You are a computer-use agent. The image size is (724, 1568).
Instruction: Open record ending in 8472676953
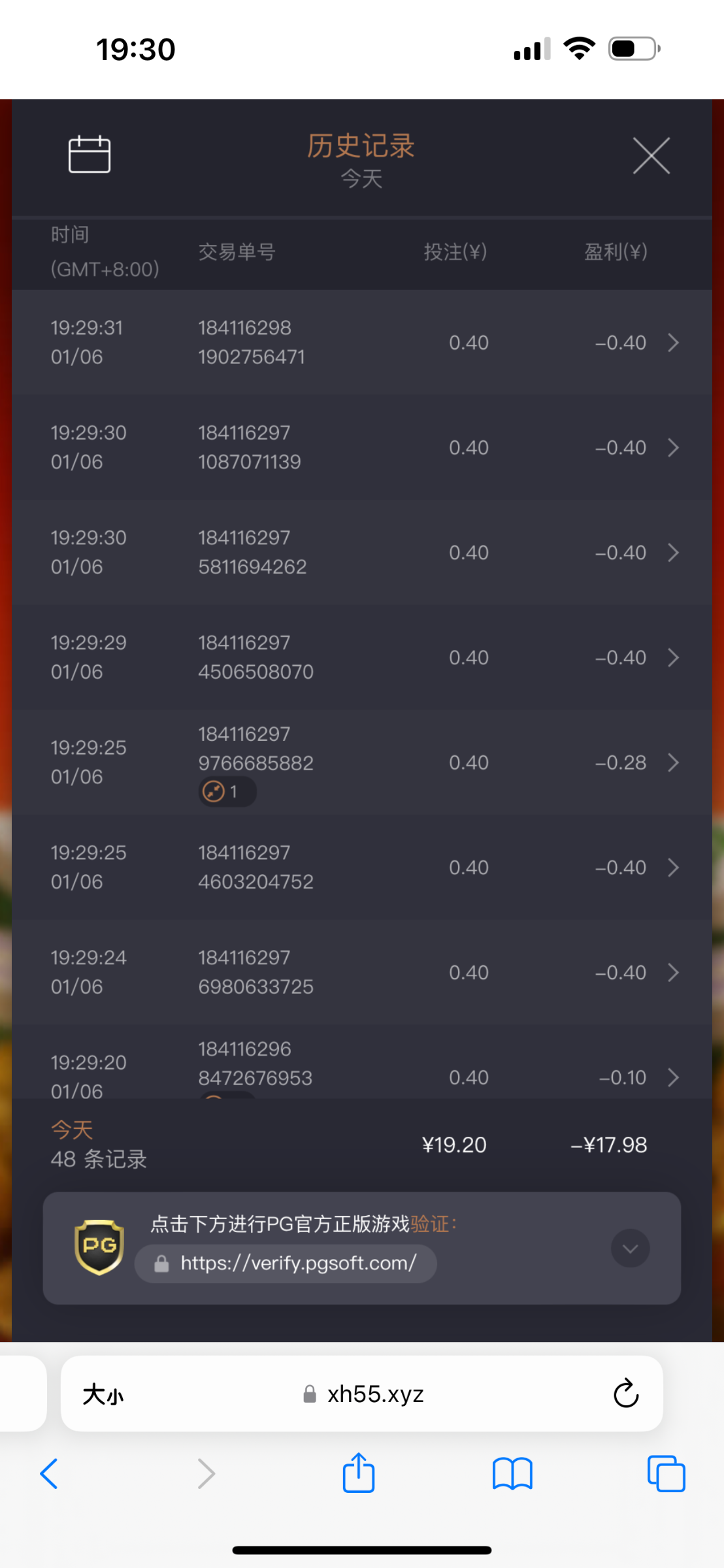point(362,1062)
